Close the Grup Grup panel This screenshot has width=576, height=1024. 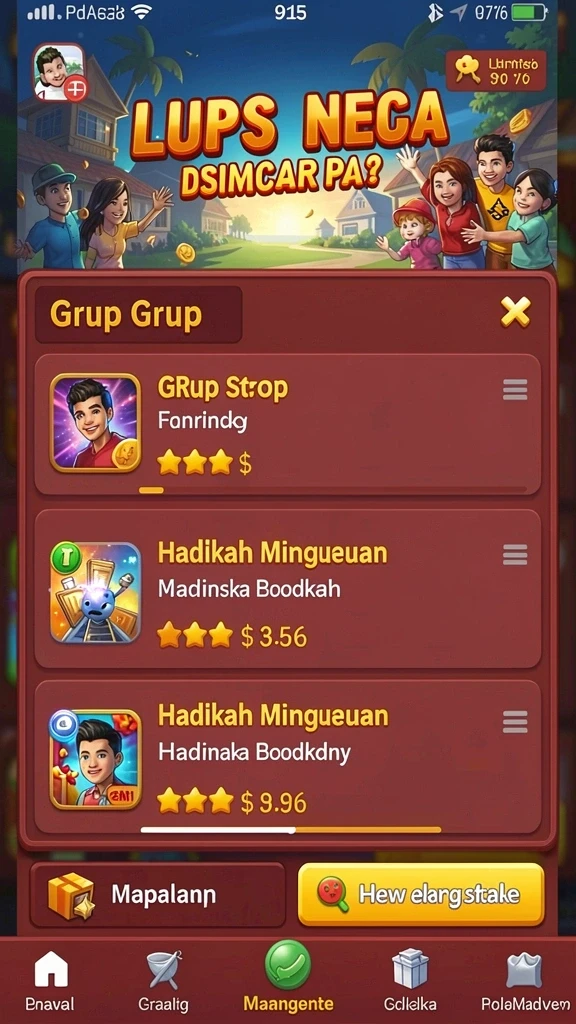515,312
